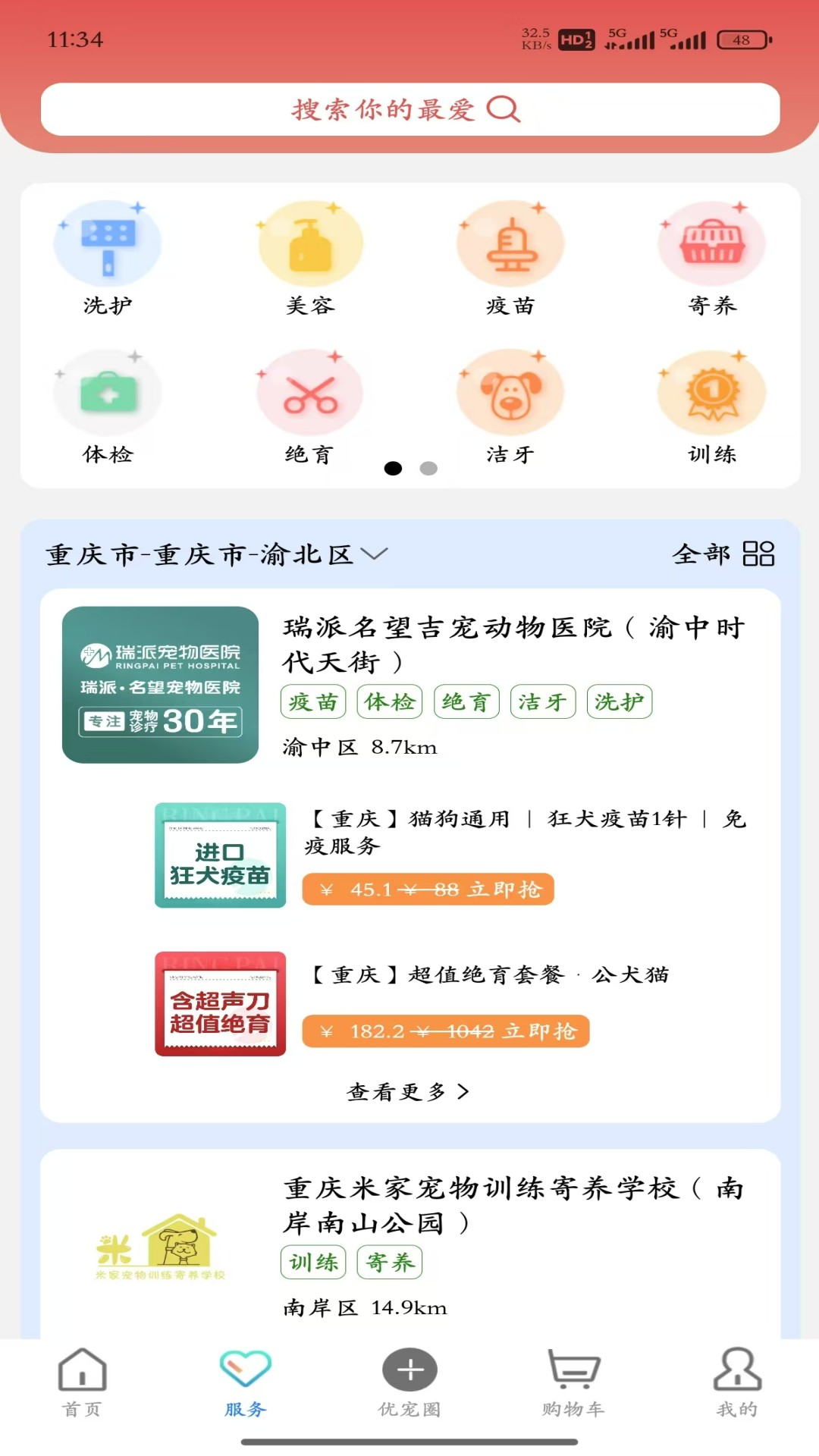
Task: Switch to the 我的 profile tab
Action: click(737, 1382)
